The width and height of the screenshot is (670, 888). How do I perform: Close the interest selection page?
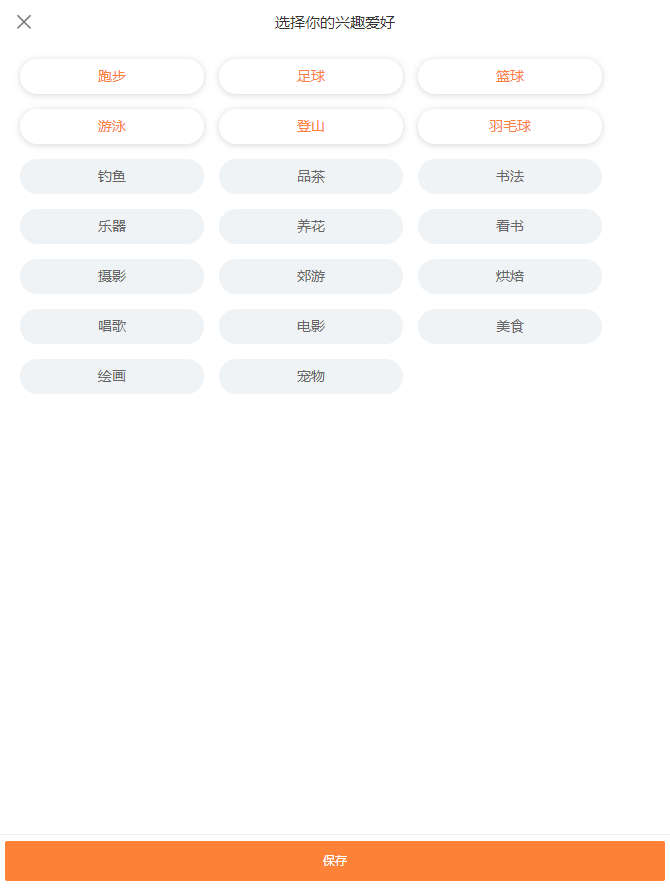(24, 22)
